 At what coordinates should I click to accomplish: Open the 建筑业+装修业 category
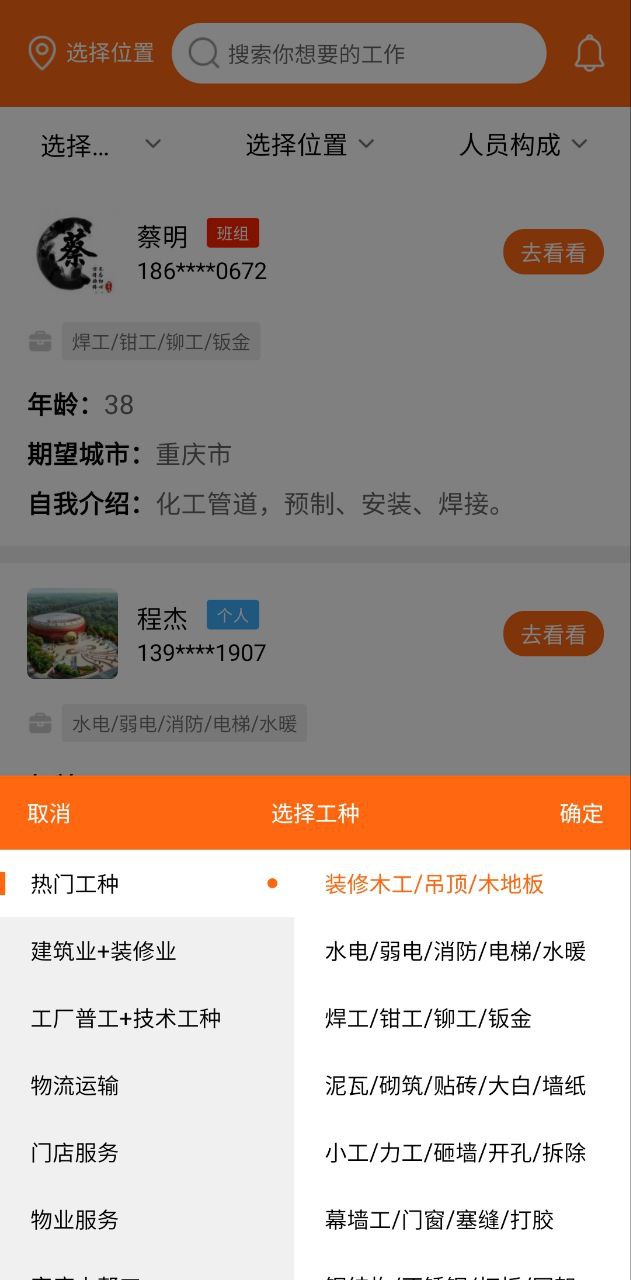104,951
